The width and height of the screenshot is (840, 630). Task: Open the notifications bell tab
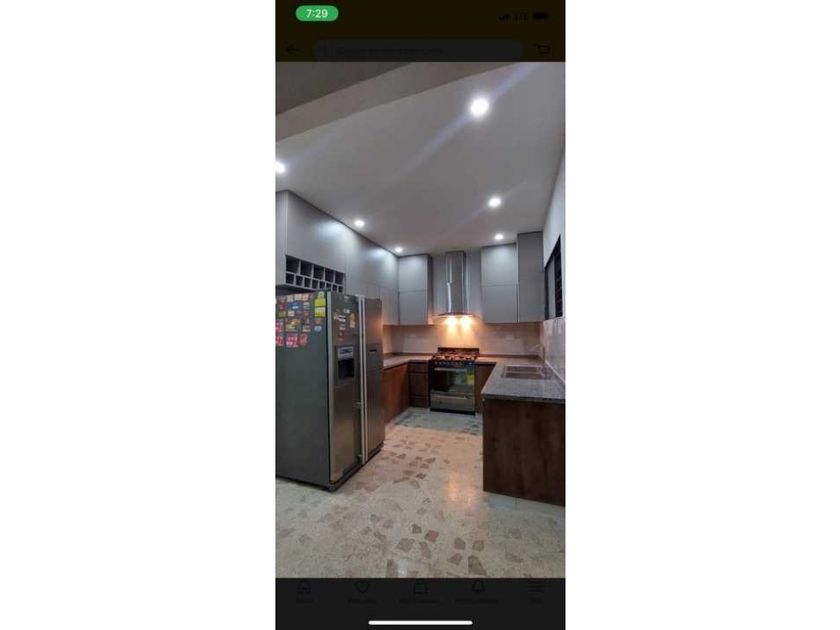(478, 591)
